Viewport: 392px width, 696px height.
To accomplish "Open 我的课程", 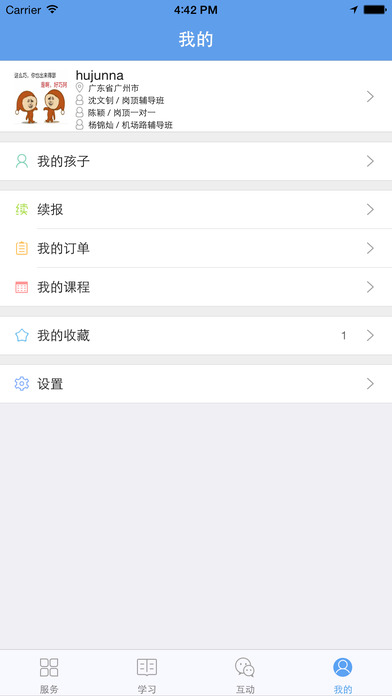I will (196, 287).
